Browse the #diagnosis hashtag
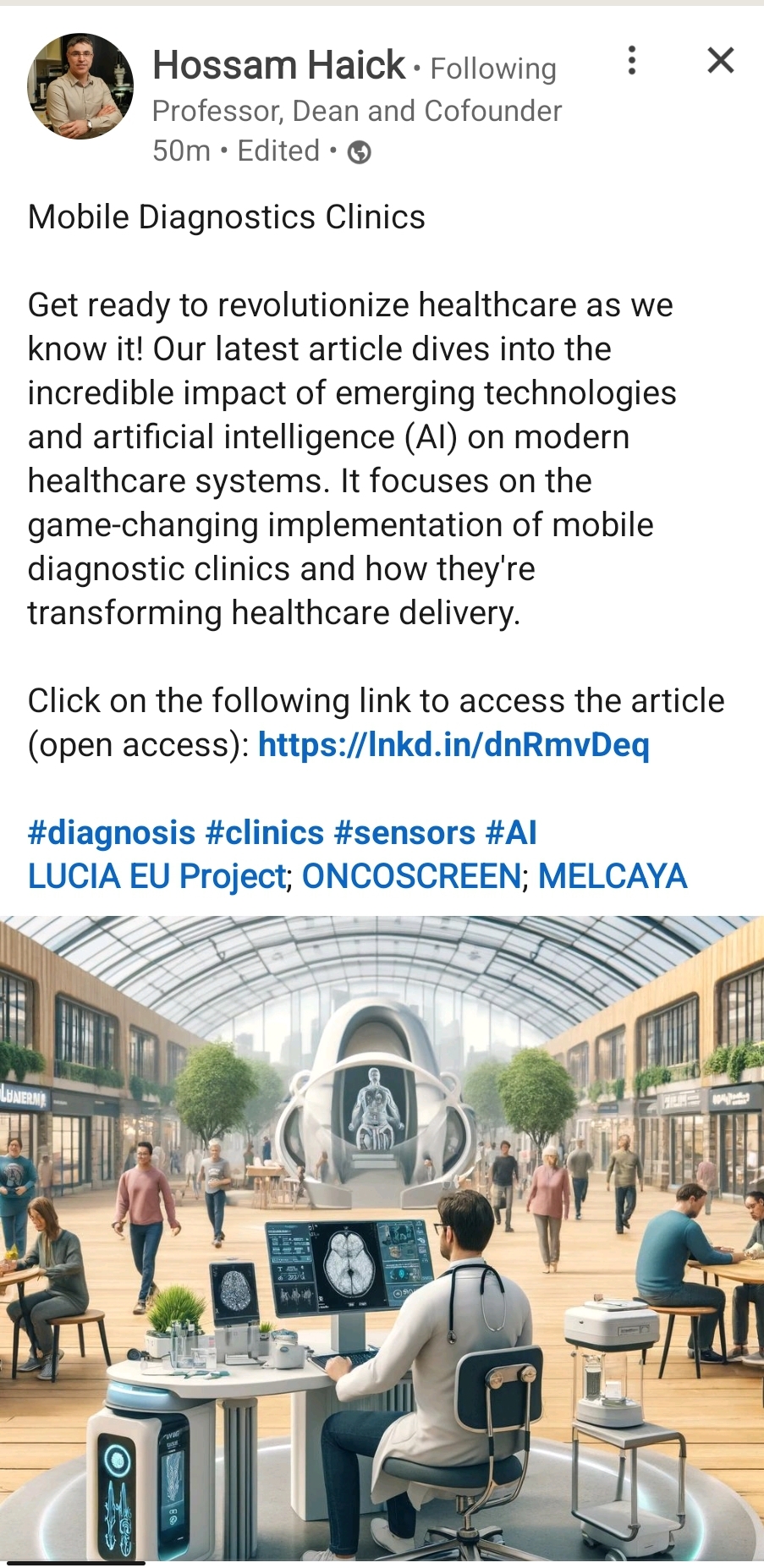 112,833
